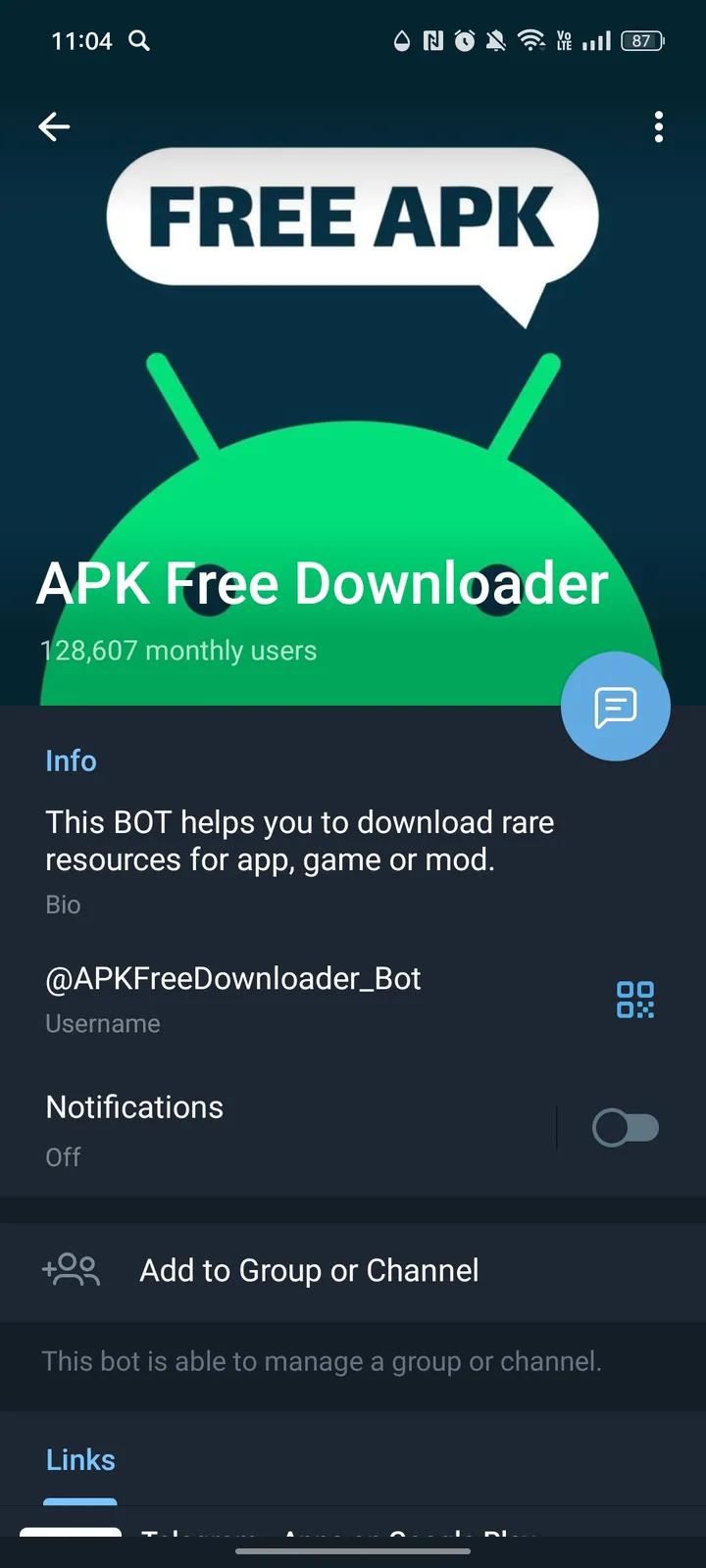Tap the username @APKFreeDownloader_Bot
The image size is (706, 1568).
(x=232, y=978)
